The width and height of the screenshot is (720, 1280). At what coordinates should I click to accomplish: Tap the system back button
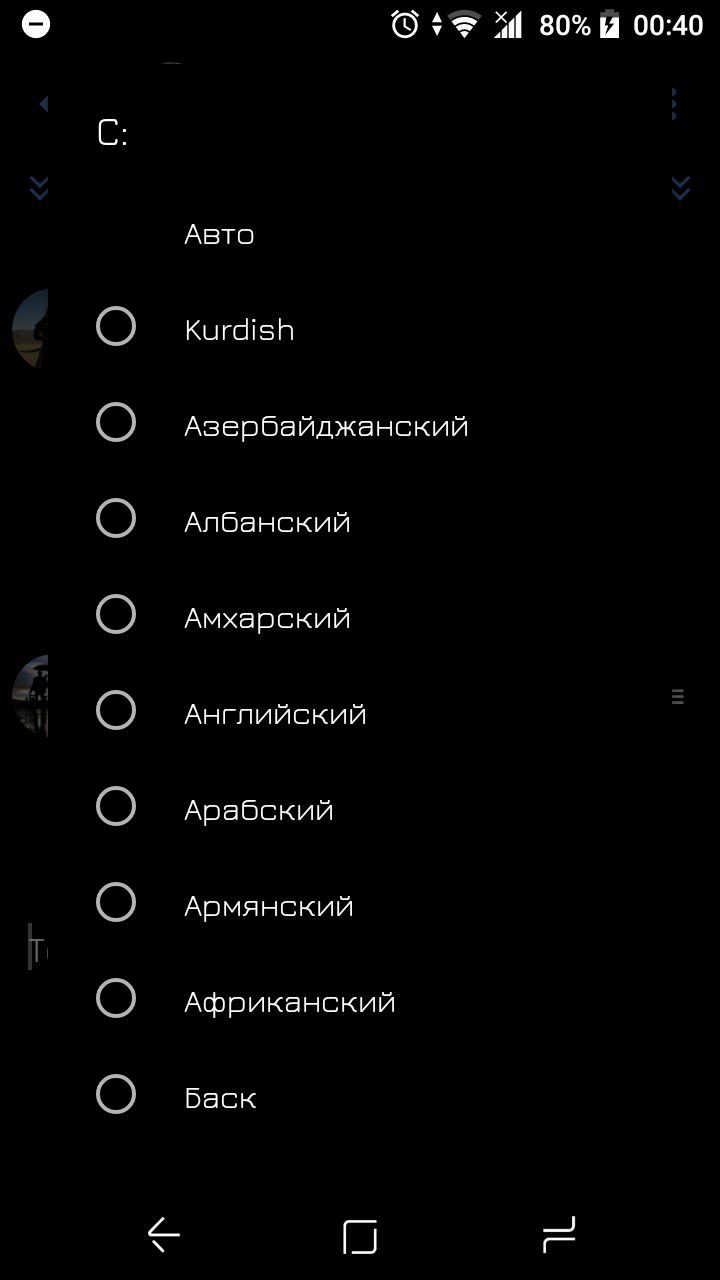pyautogui.click(x=163, y=1236)
